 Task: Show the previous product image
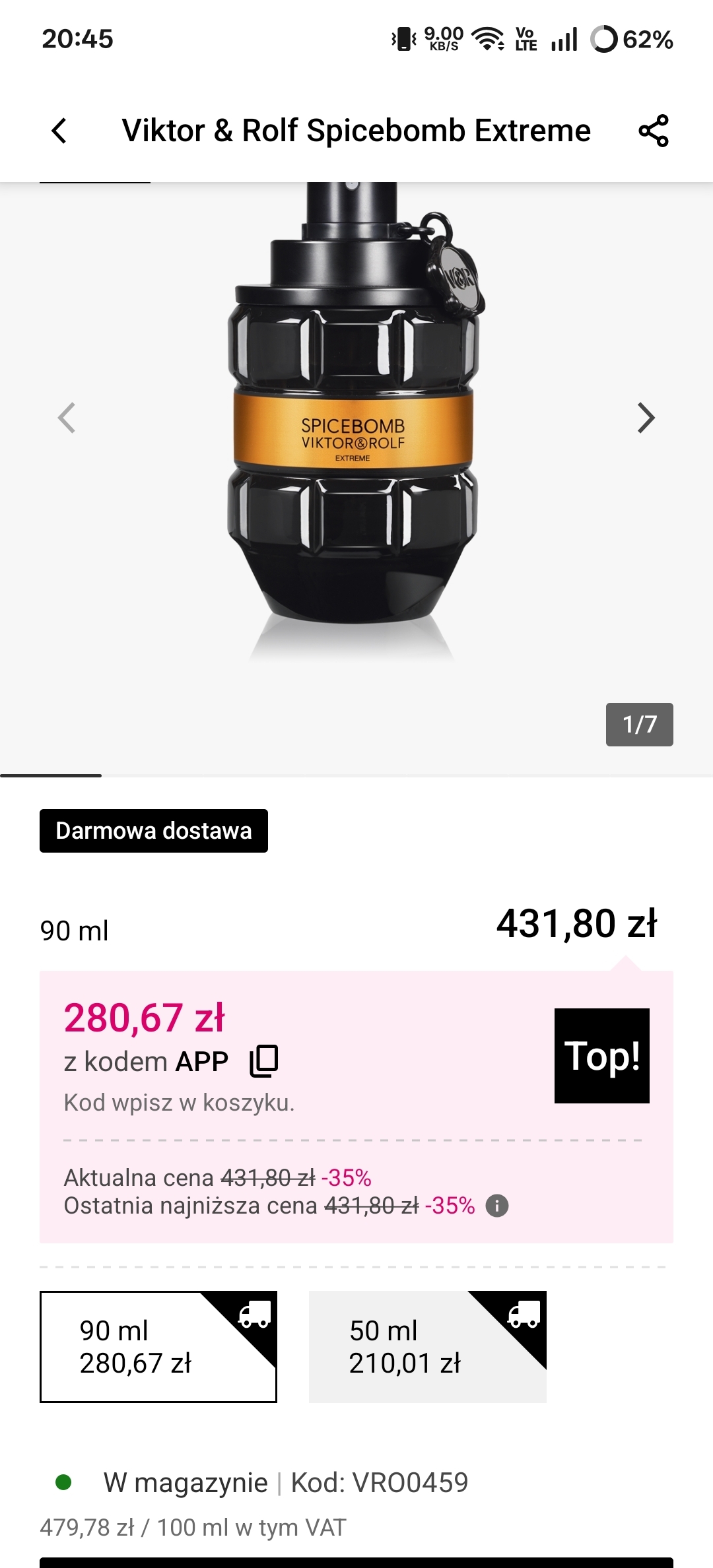pyautogui.click(x=67, y=418)
